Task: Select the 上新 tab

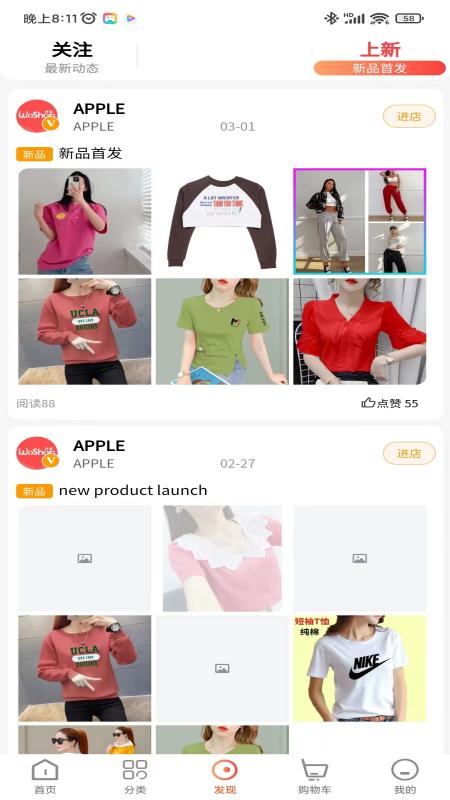Action: pos(380,57)
